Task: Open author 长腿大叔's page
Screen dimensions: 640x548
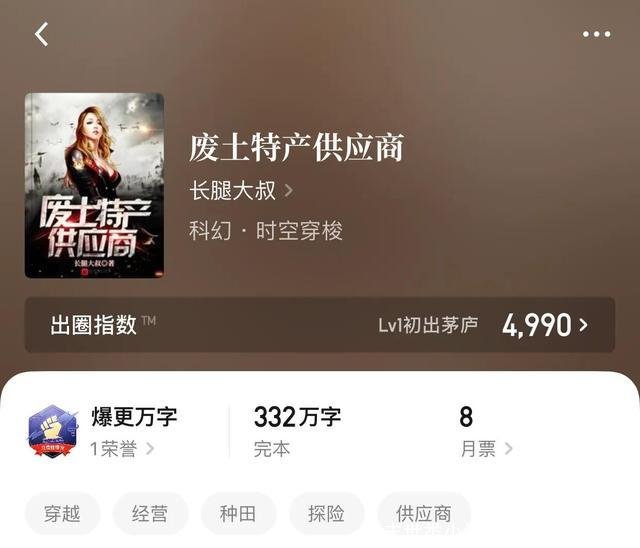Action: [240, 190]
